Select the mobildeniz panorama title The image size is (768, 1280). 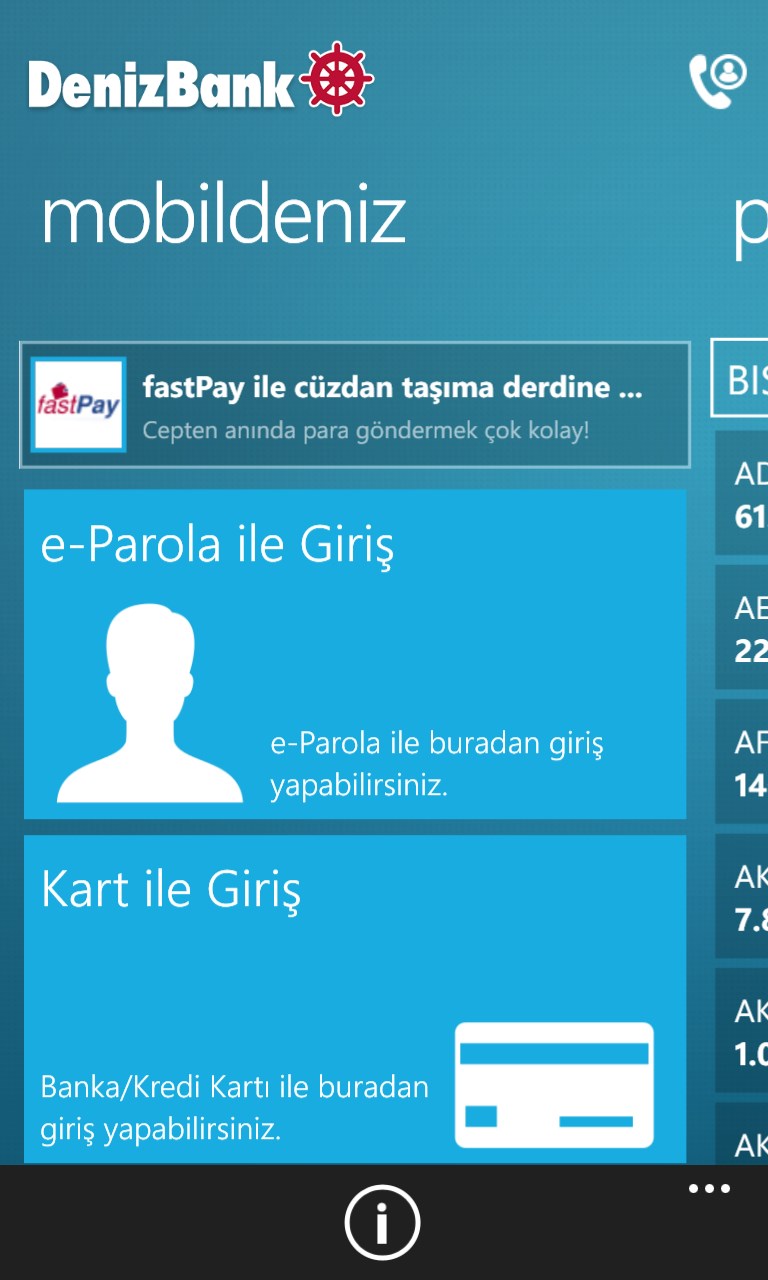coord(224,213)
